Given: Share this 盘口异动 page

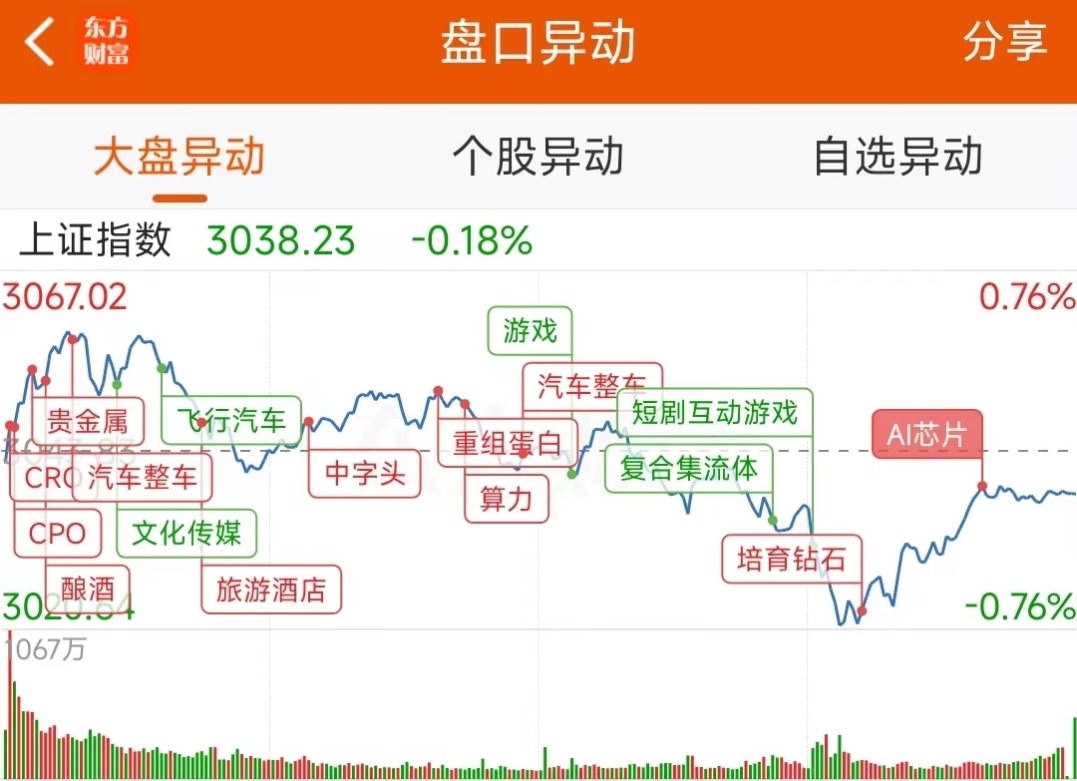Looking at the screenshot, I should (x=1004, y=43).
